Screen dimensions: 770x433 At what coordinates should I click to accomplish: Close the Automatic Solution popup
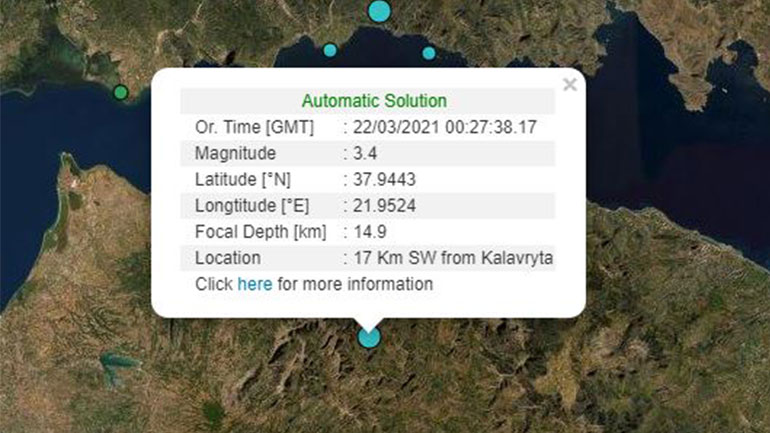coord(569,85)
